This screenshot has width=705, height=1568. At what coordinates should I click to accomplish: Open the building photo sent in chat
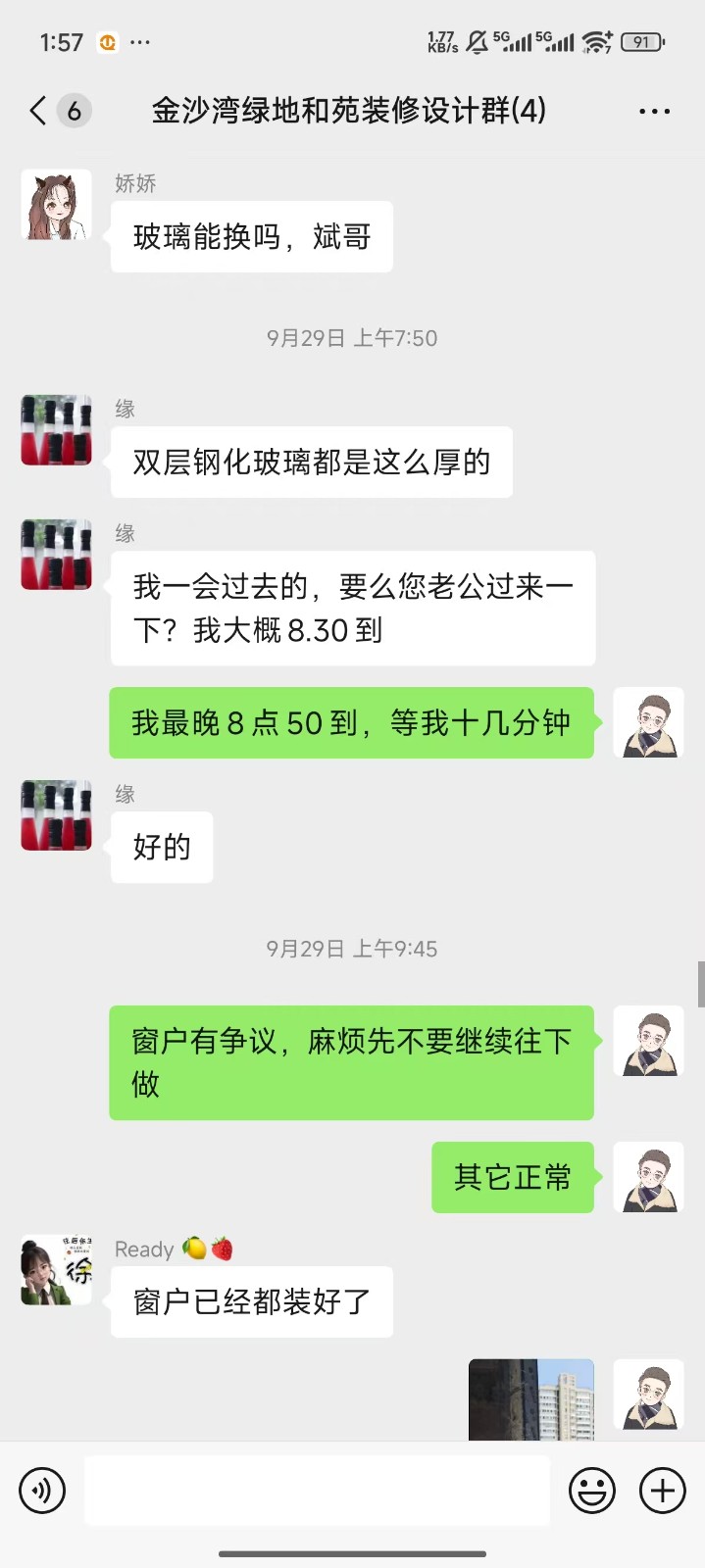pos(530,1399)
